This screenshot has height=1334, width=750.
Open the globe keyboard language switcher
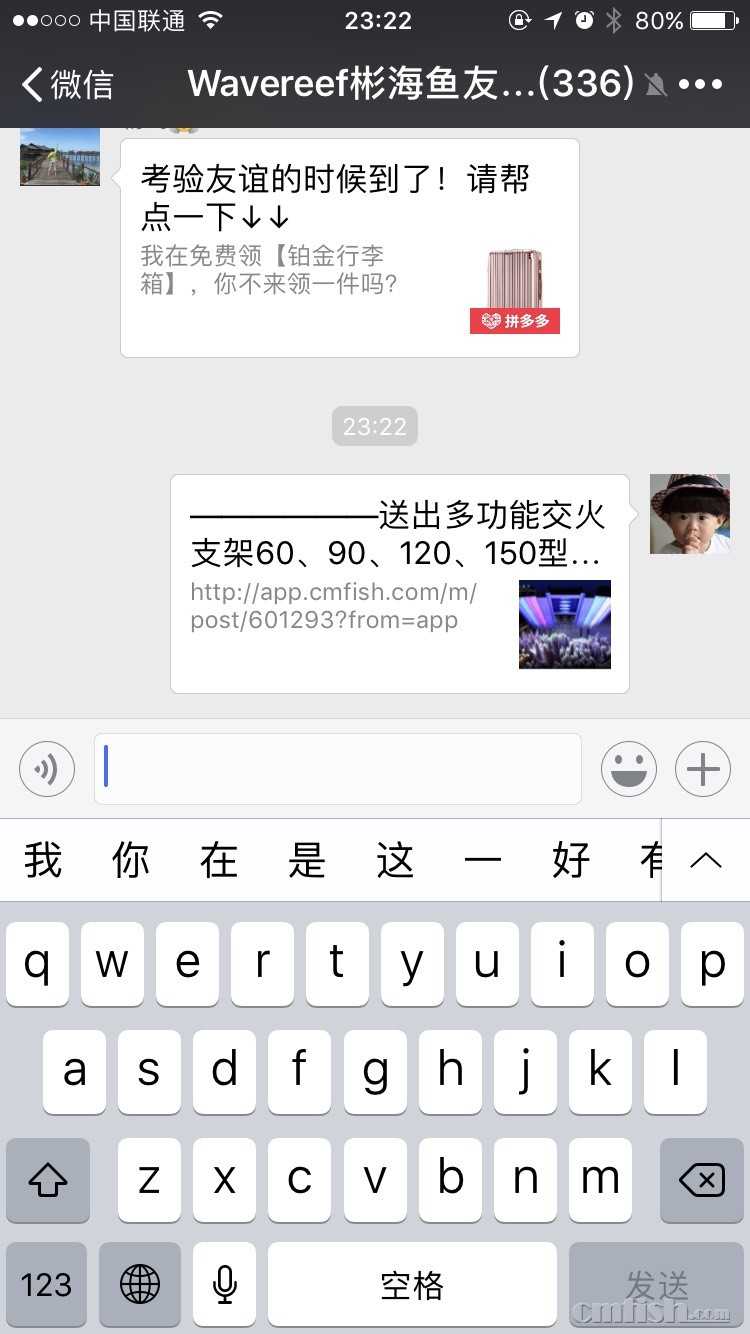[140, 1285]
